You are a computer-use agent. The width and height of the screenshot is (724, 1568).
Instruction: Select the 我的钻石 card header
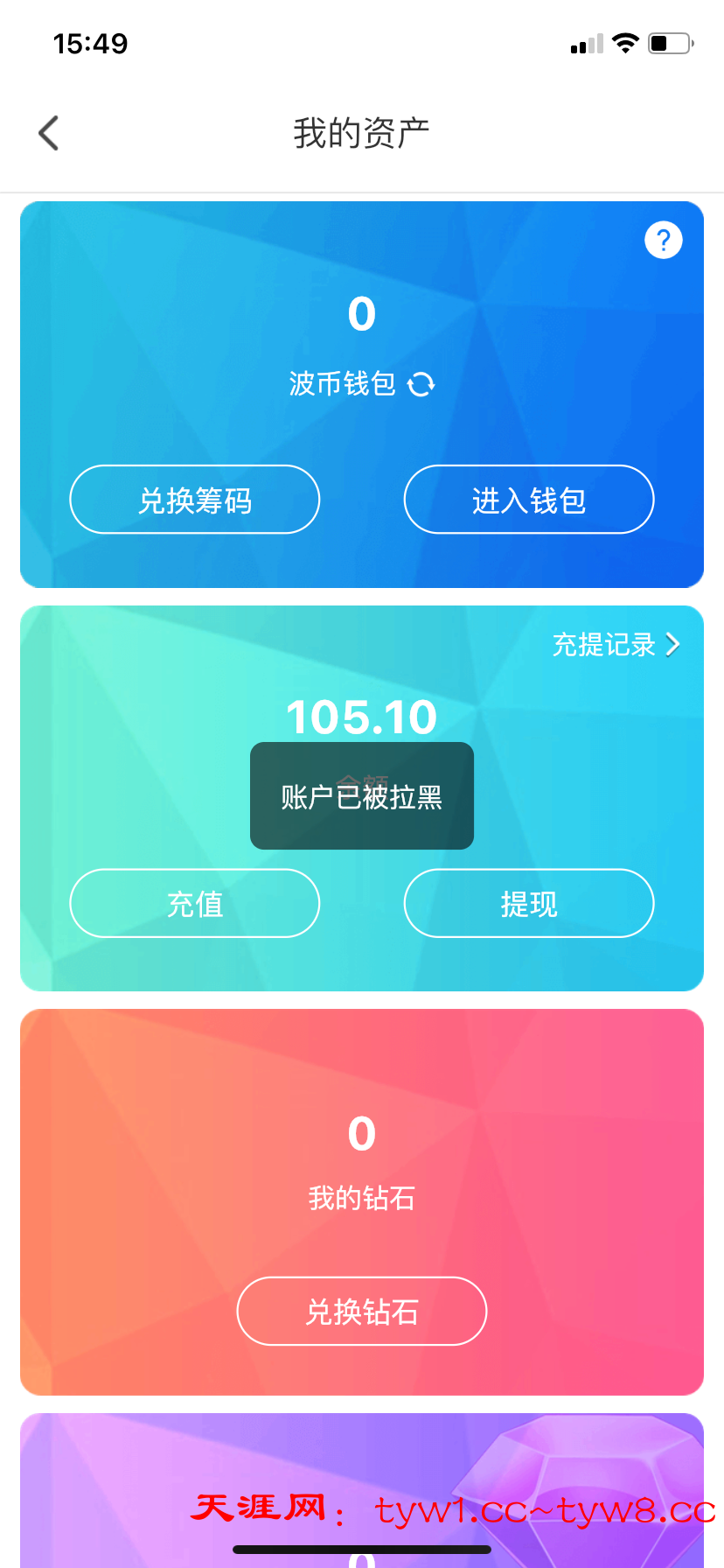[x=361, y=1199]
